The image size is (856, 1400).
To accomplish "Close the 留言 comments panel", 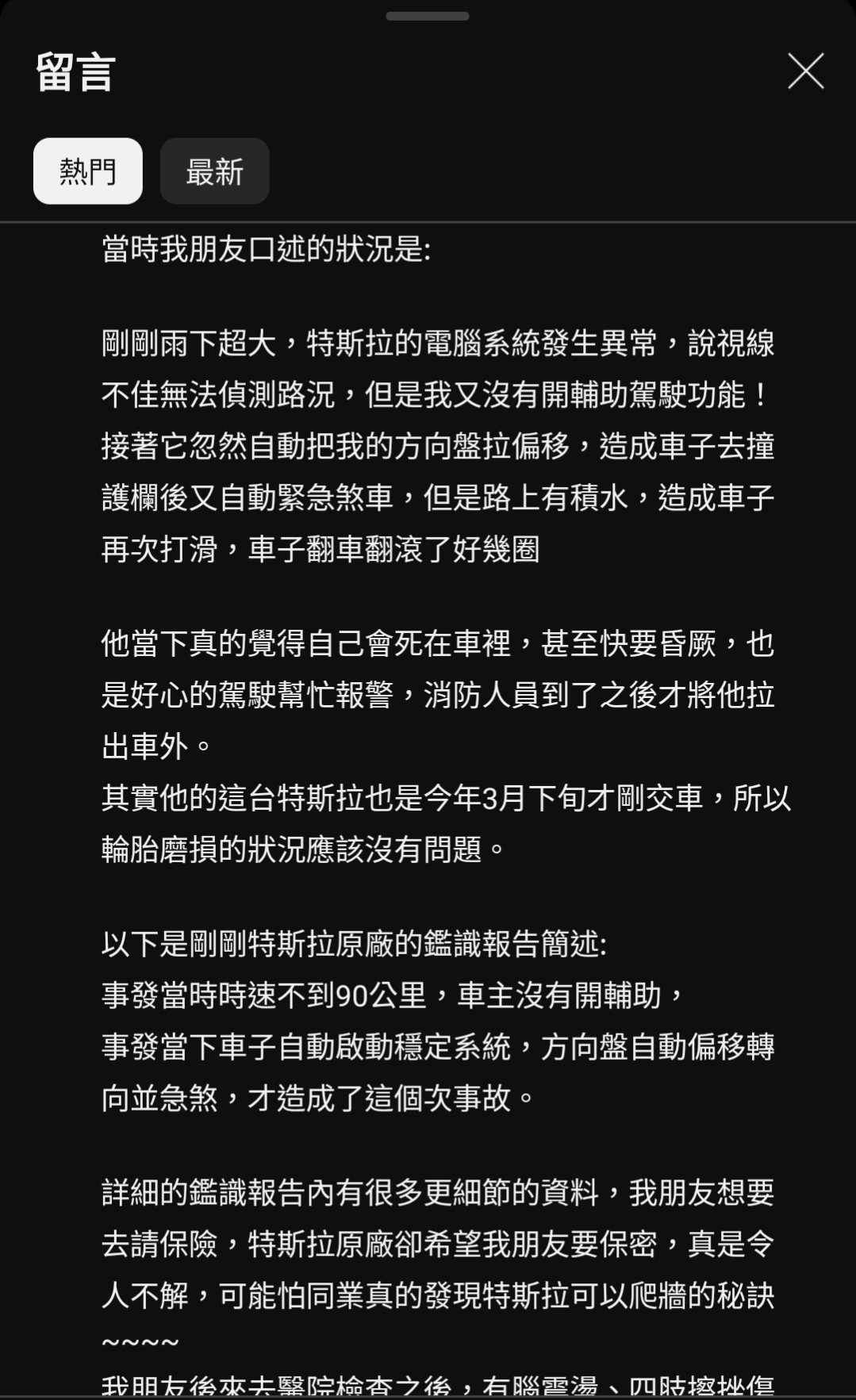I will 805,71.
